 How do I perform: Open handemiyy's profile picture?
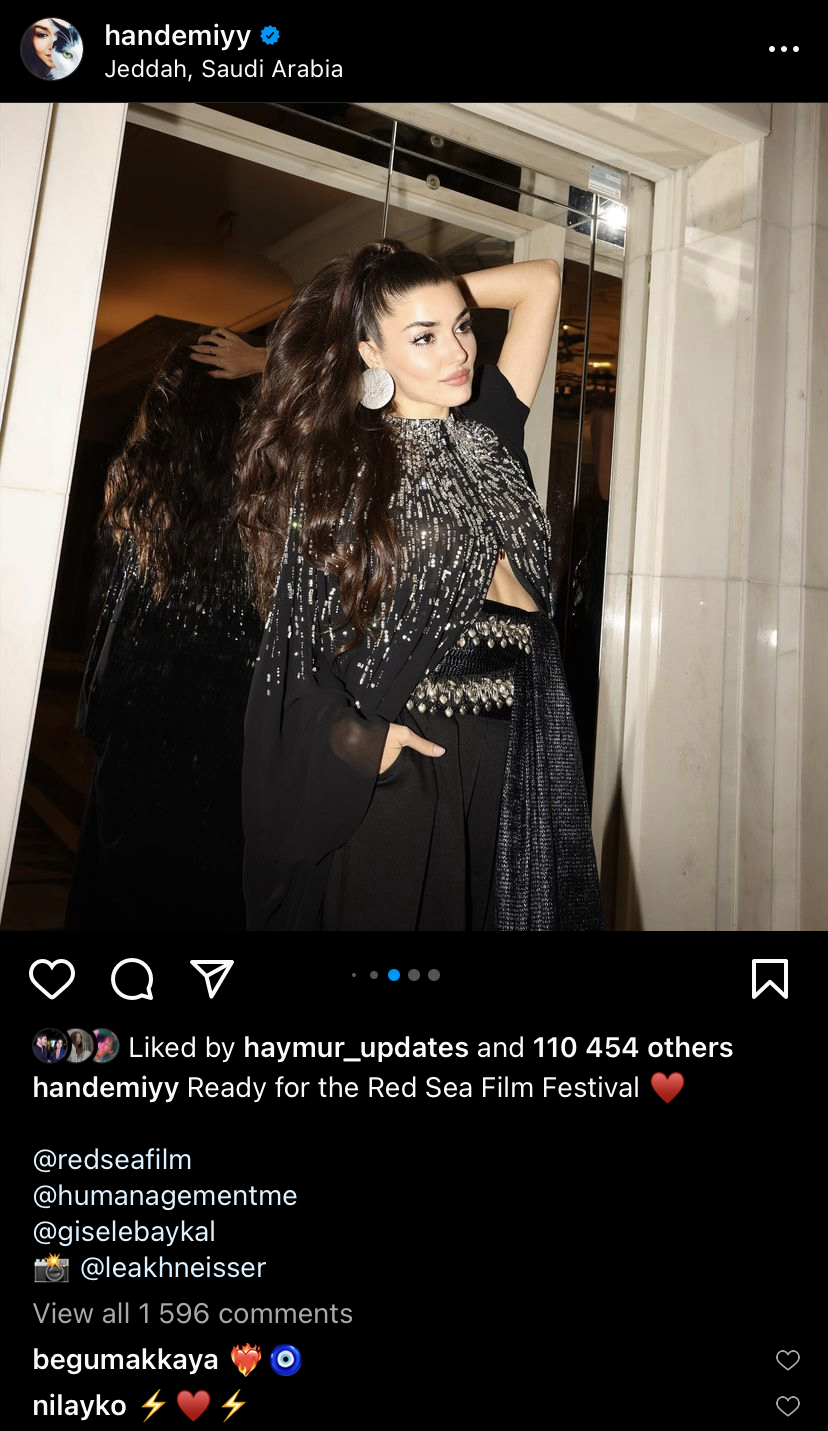point(51,49)
